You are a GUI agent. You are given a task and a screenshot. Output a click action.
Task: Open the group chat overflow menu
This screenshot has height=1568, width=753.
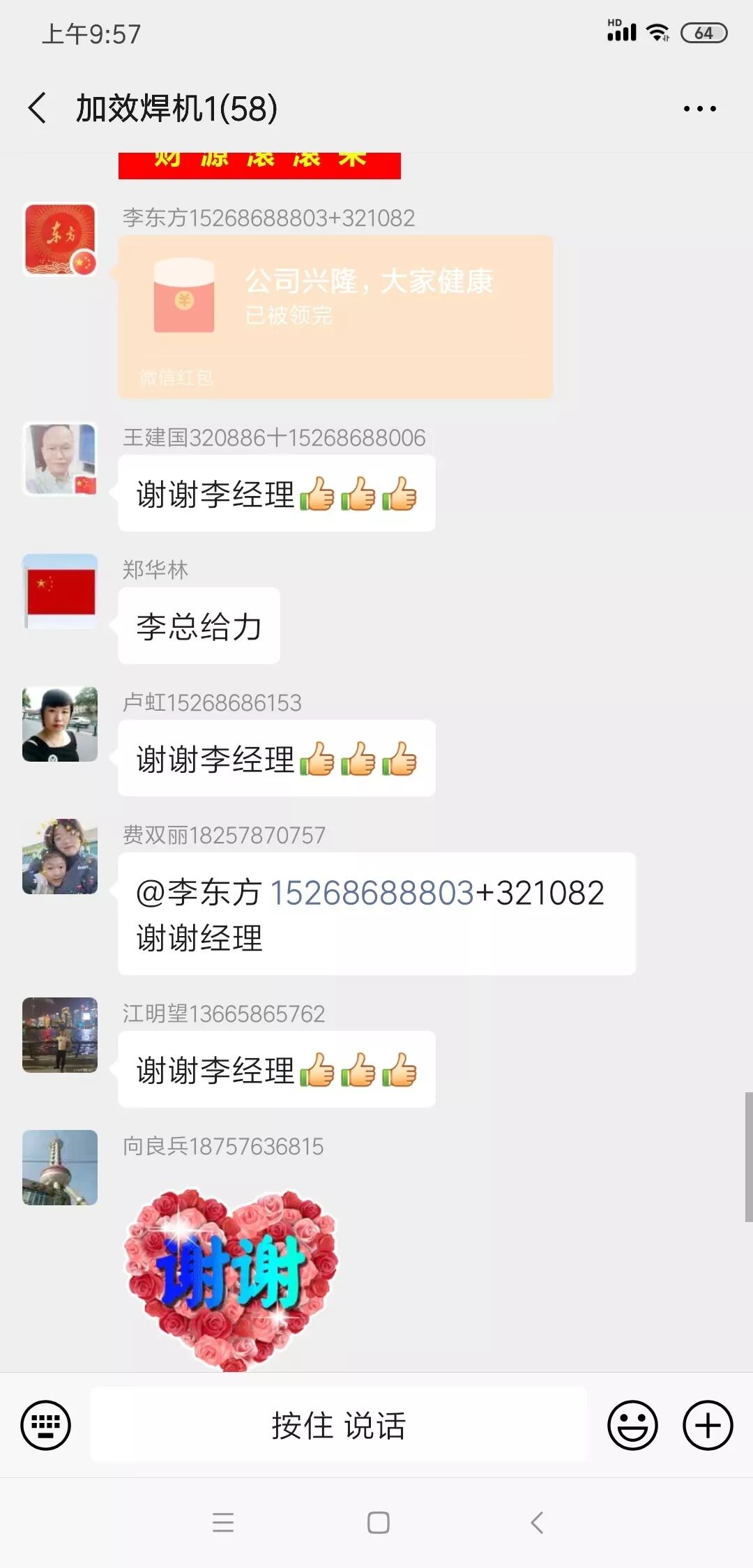[699, 109]
